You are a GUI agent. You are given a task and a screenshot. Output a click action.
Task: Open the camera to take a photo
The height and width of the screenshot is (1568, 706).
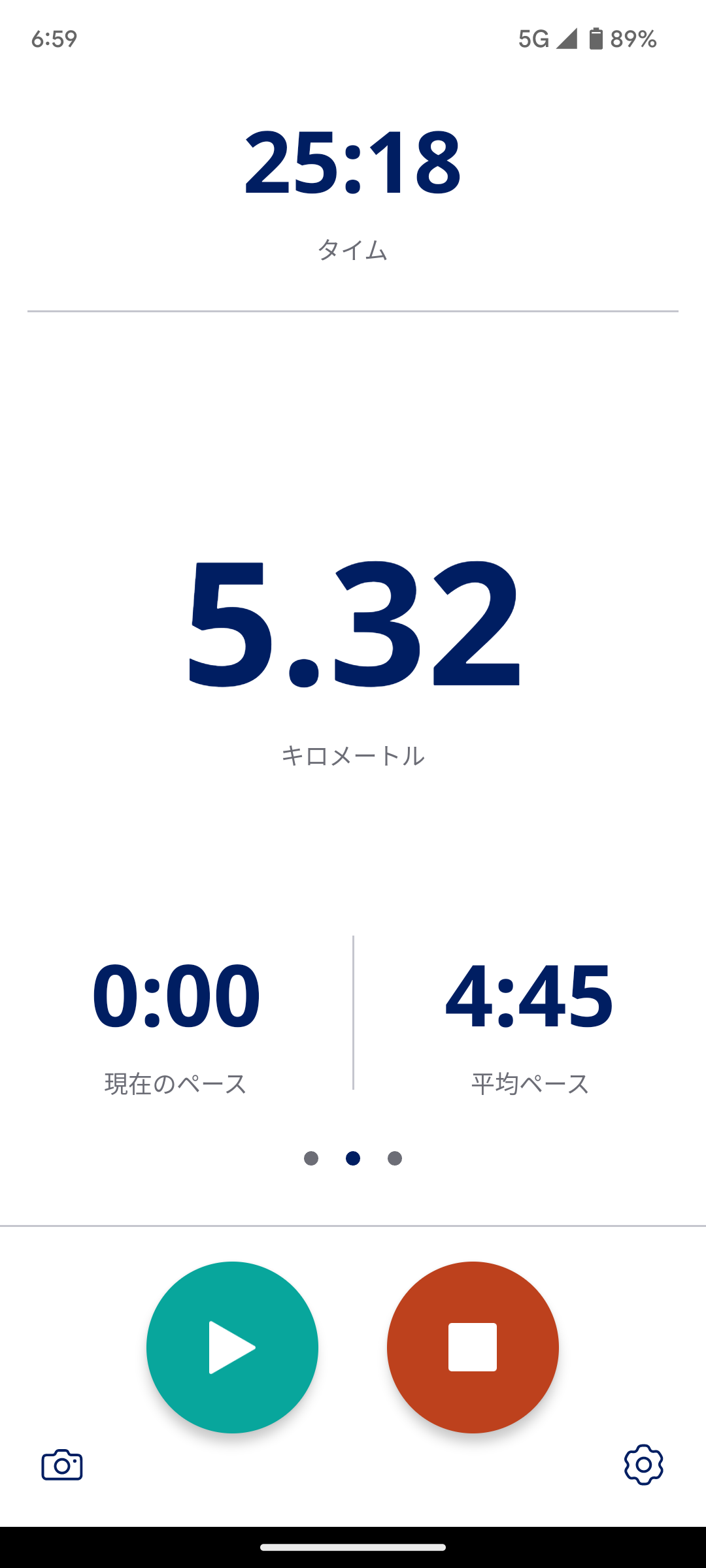point(62,1465)
